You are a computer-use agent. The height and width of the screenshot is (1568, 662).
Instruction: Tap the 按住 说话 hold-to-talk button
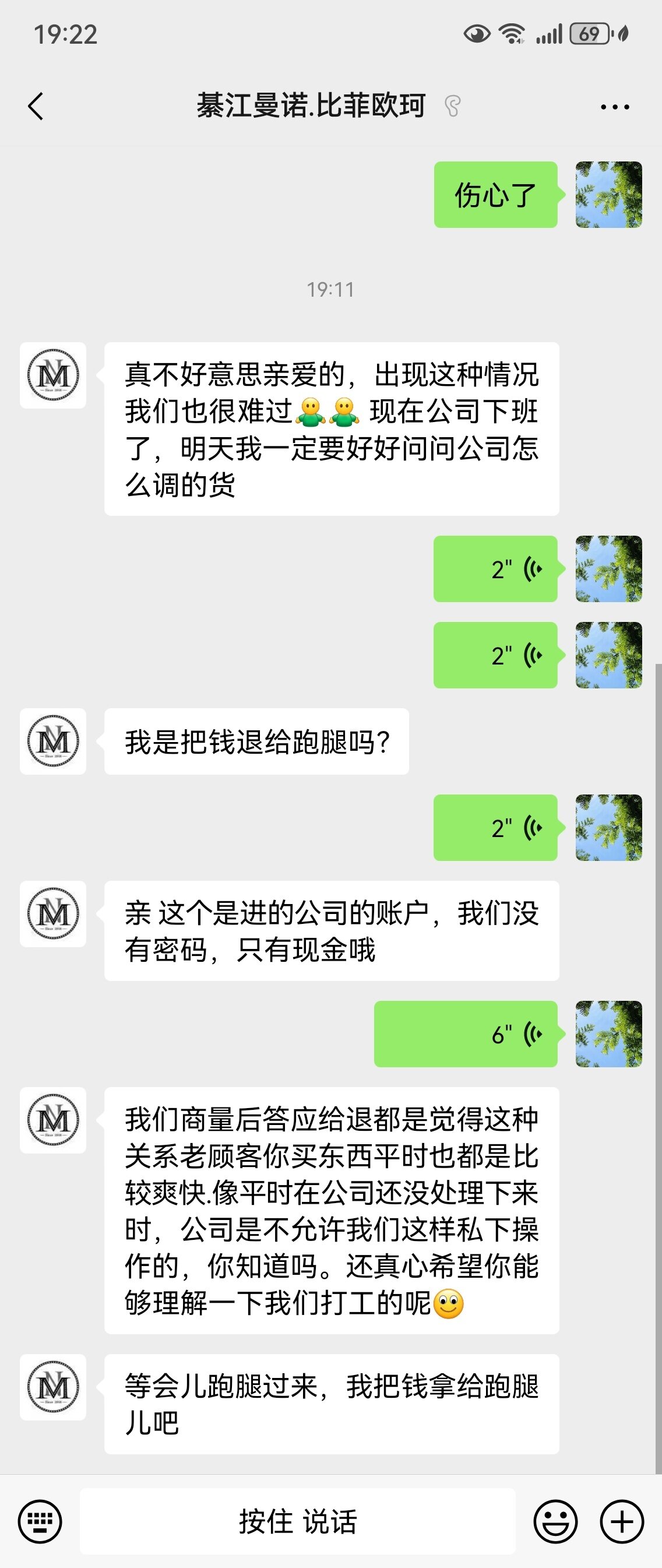298,1521
